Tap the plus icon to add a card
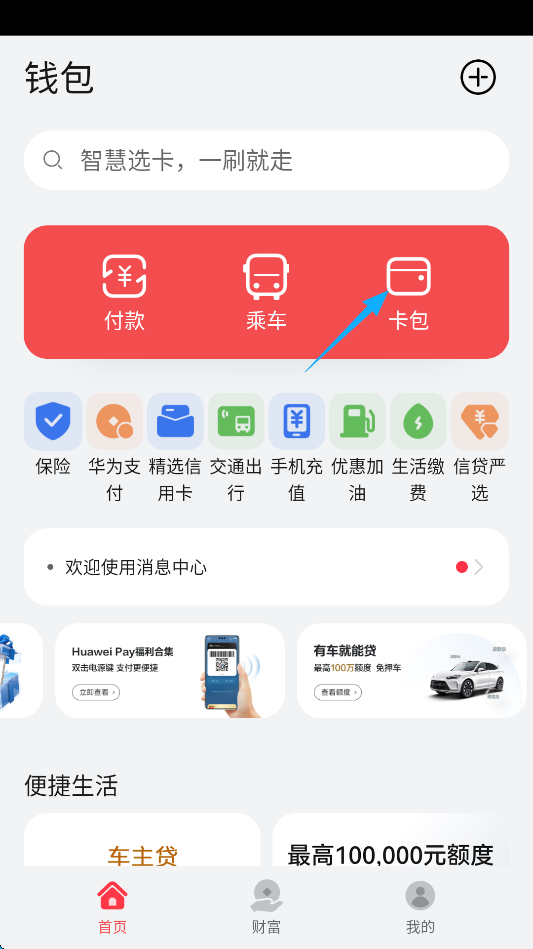 pyautogui.click(x=478, y=77)
